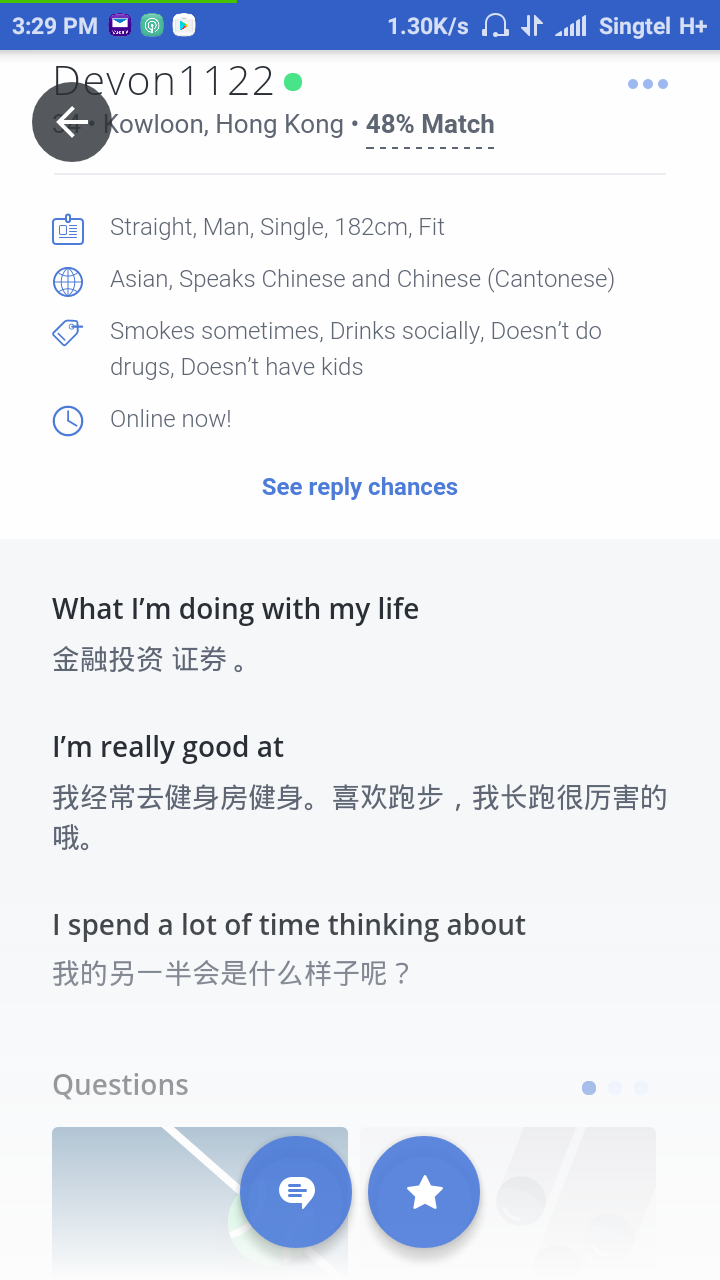The width and height of the screenshot is (720, 1280).
Task: Tap the 48% Match percentage
Action: coord(430,125)
